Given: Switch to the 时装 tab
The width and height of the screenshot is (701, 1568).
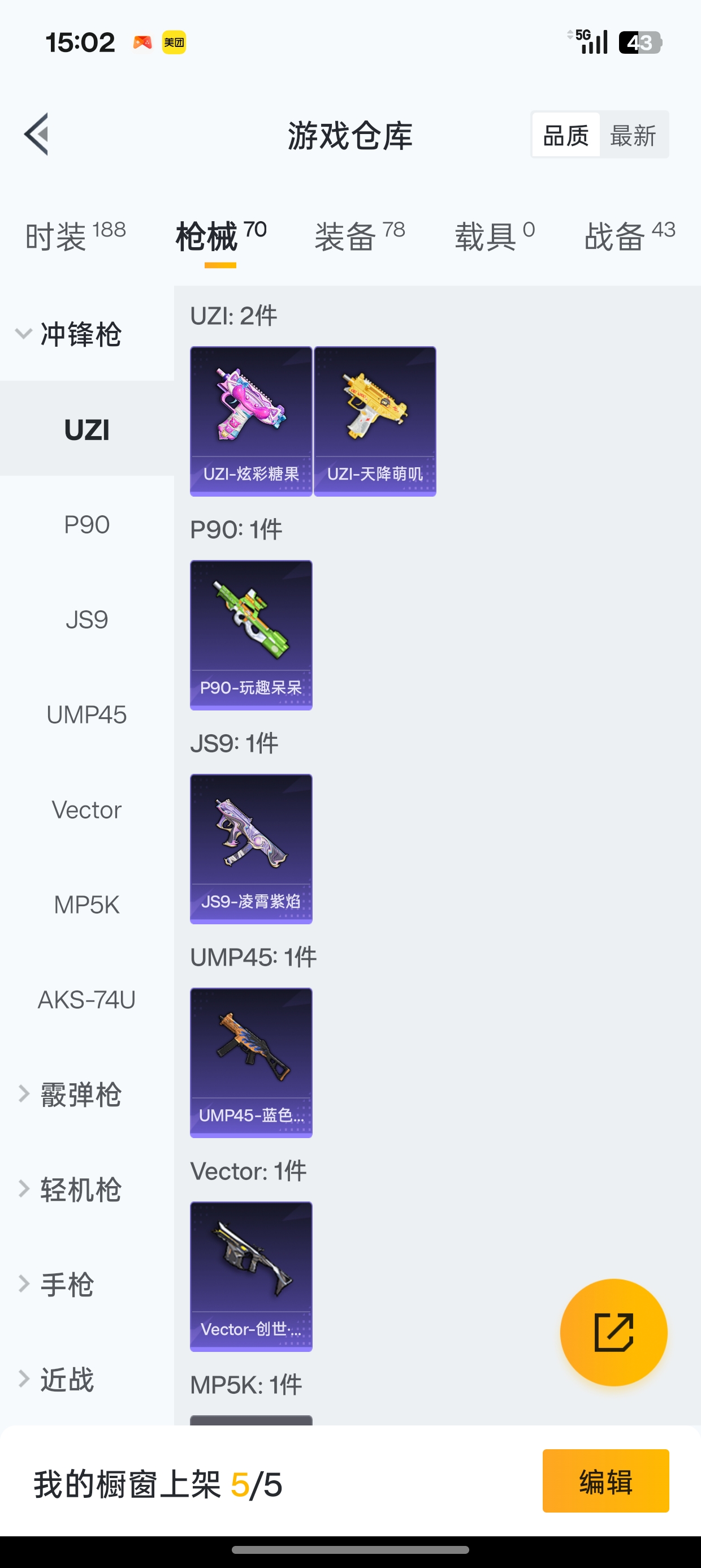Looking at the screenshot, I should [x=74, y=235].
